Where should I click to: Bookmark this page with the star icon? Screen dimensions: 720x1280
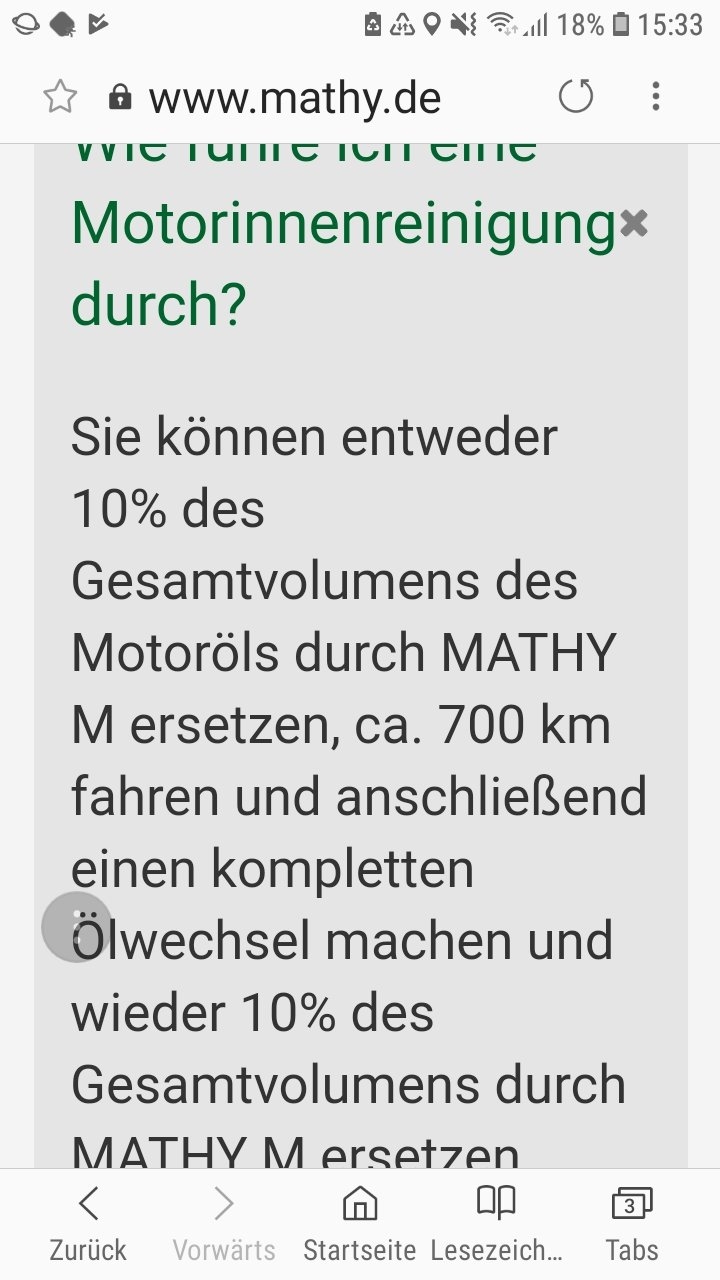point(61,97)
